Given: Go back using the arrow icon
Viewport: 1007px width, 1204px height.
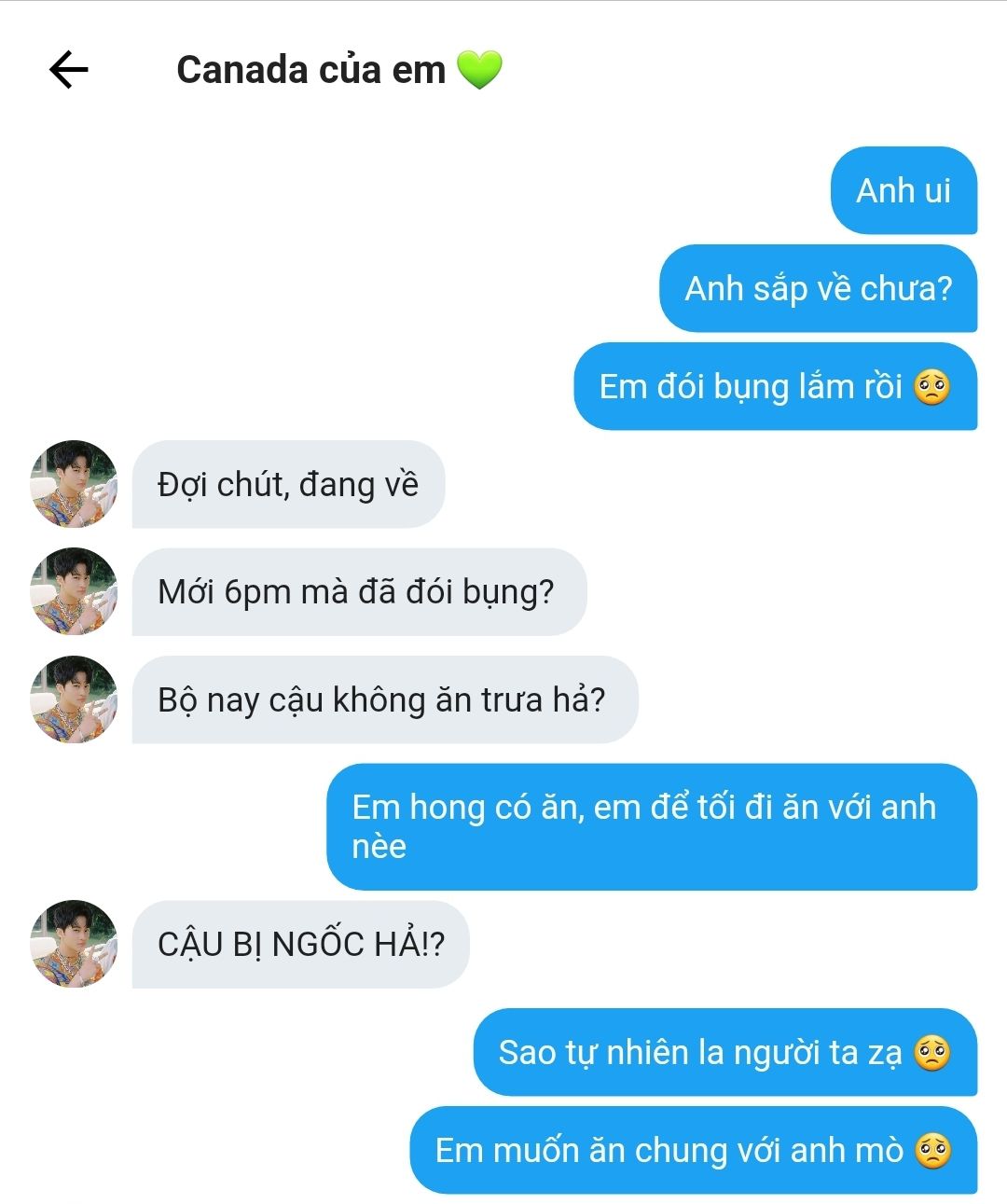Looking at the screenshot, I should (x=68, y=70).
